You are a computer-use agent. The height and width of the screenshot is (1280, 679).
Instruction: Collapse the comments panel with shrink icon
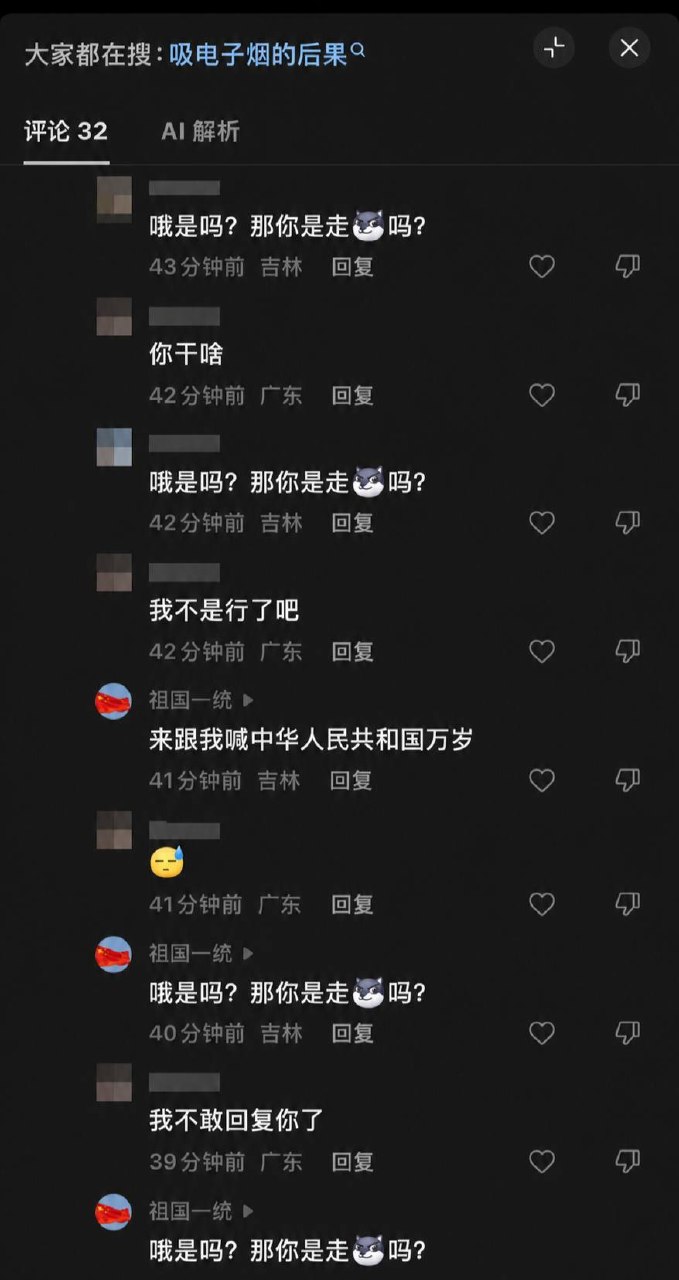(553, 48)
